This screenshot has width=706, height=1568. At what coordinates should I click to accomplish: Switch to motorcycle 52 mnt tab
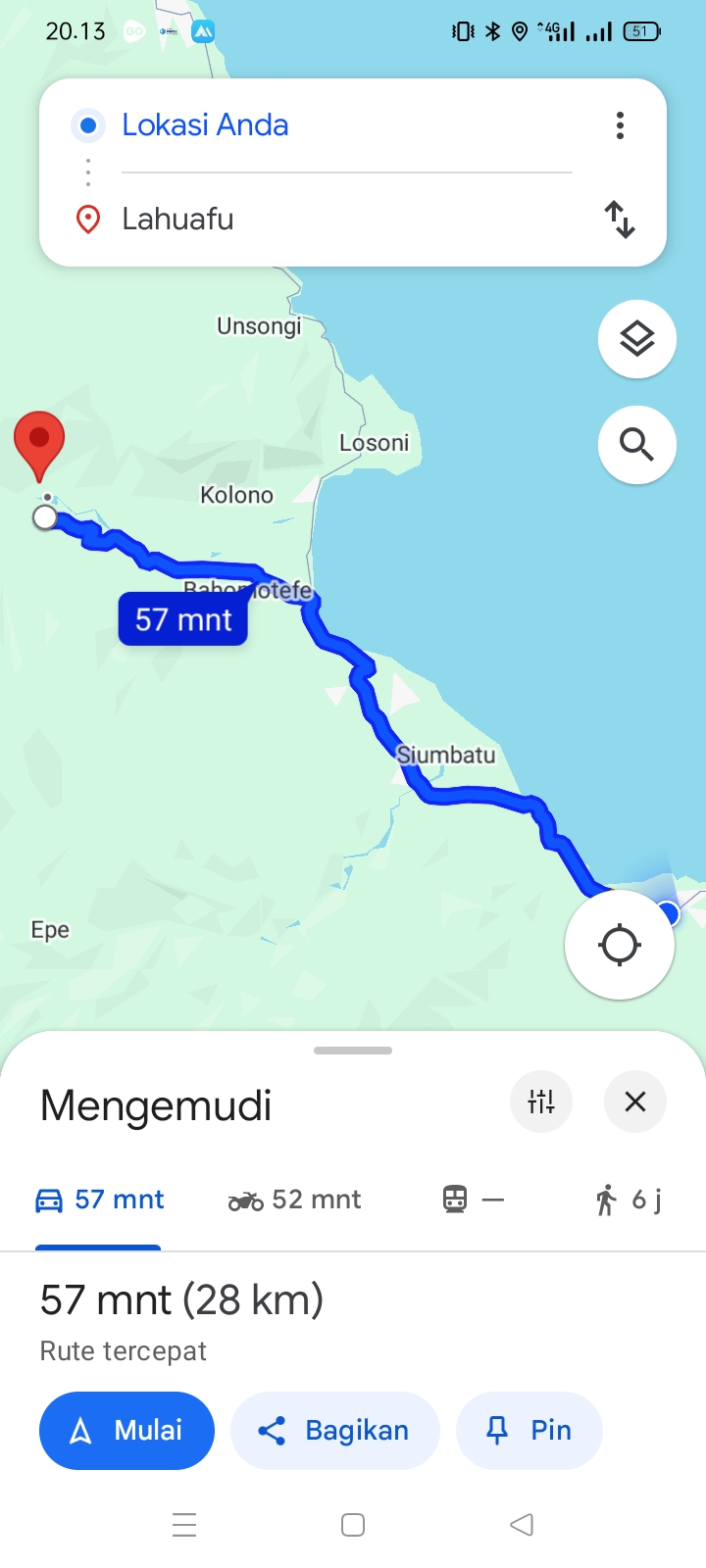(x=294, y=1200)
